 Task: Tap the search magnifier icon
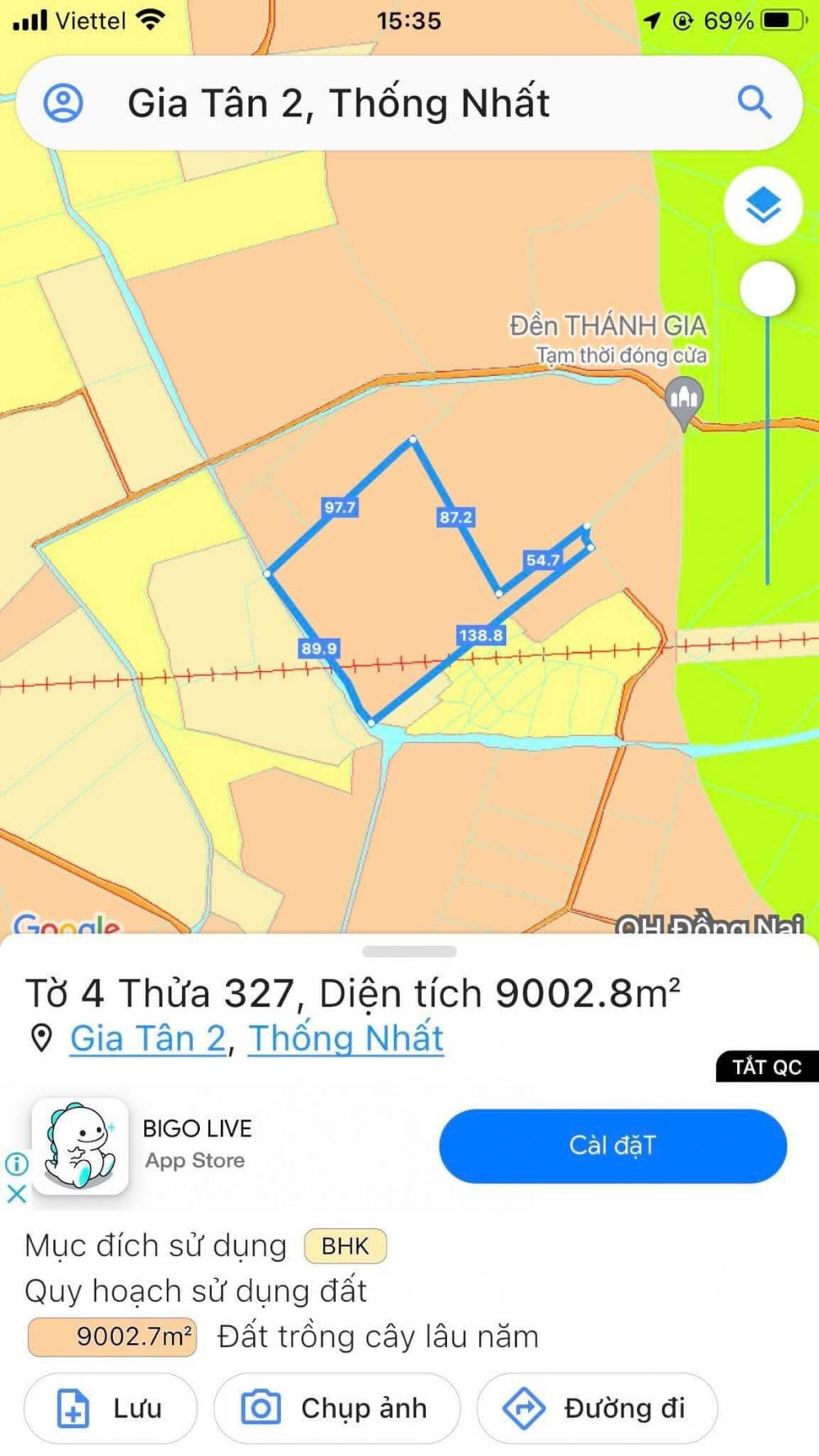coord(754,103)
